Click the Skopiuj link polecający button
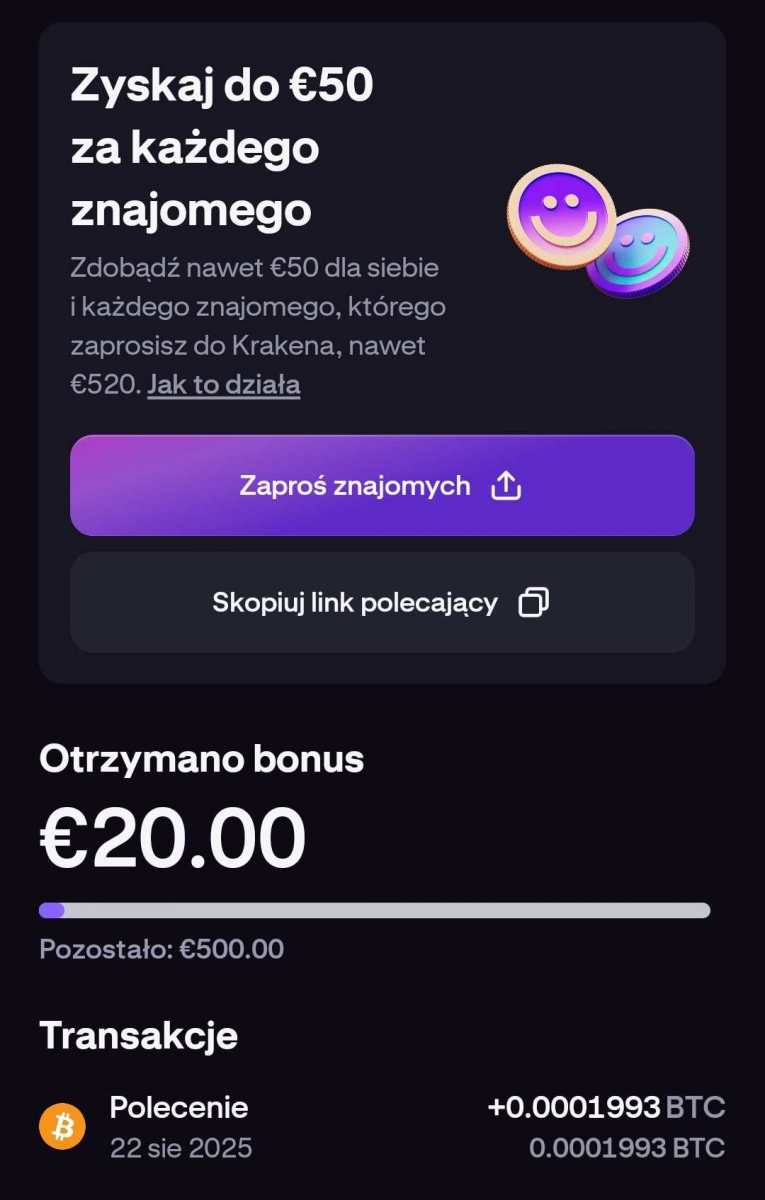Image resolution: width=765 pixels, height=1200 pixels. tap(381, 602)
